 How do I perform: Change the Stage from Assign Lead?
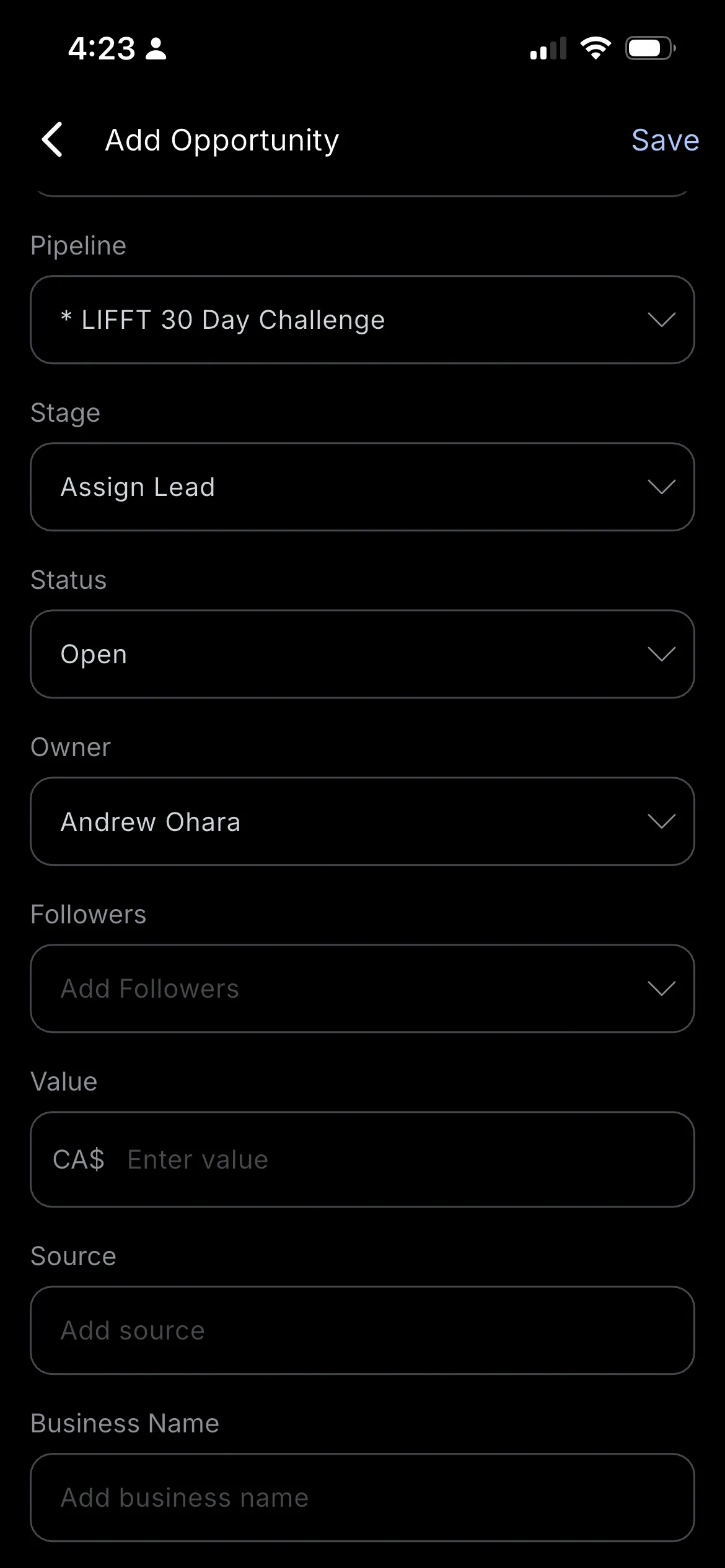pyautogui.click(x=362, y=487)
